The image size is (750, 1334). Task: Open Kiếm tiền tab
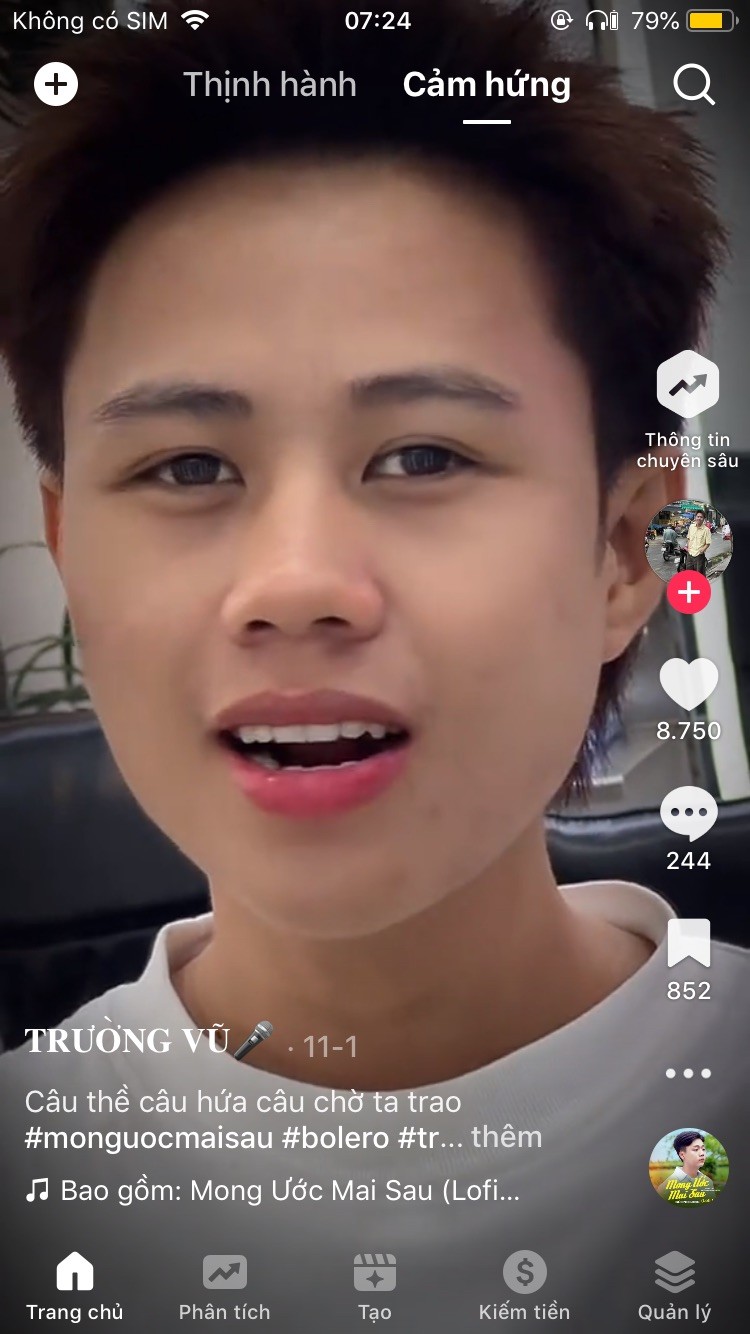[524, 1287]
